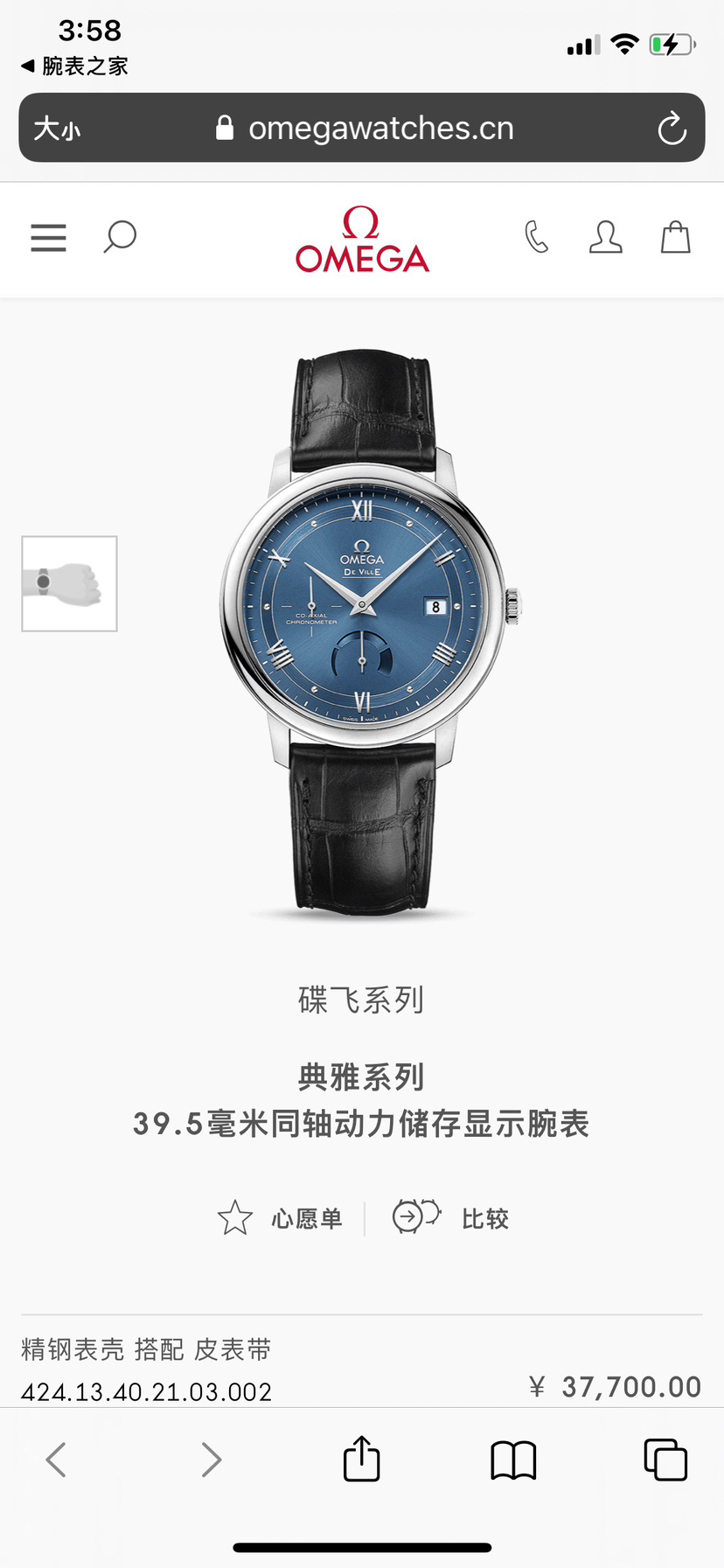This screenshot has width=724, height=1568.
Task: Share this page
Action: click(x=361, y=1459)
